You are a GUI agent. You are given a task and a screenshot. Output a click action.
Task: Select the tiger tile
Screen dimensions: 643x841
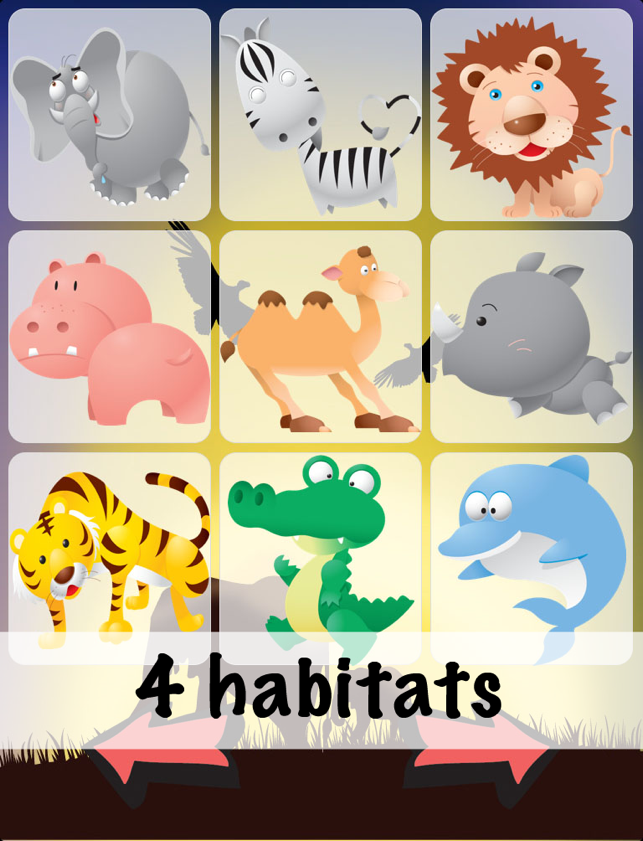[x=110, y=555]
